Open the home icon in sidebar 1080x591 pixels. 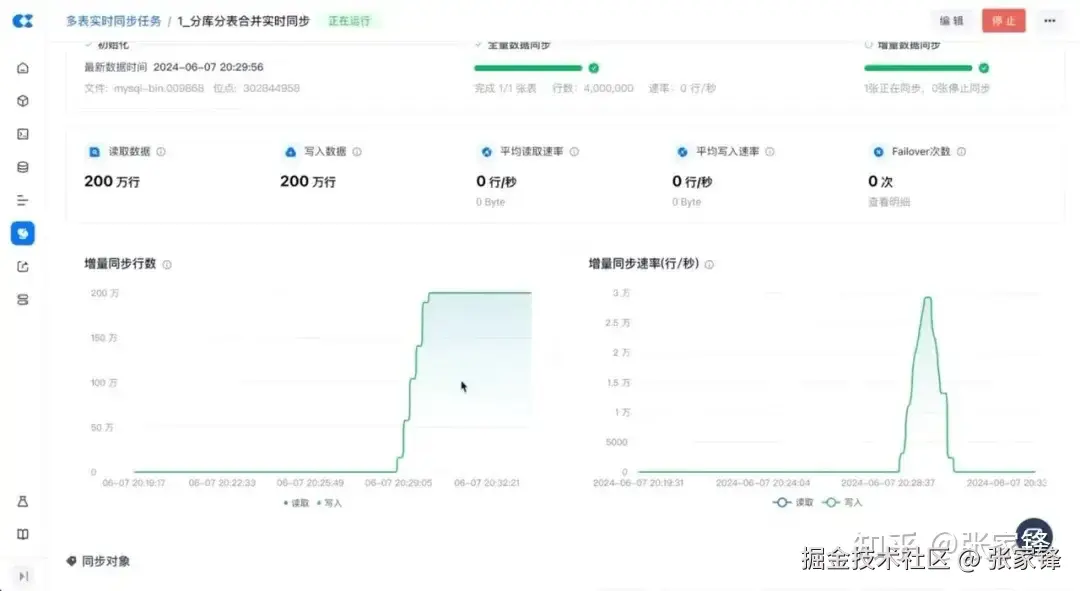pyautogui.click(x=23, y=68)
